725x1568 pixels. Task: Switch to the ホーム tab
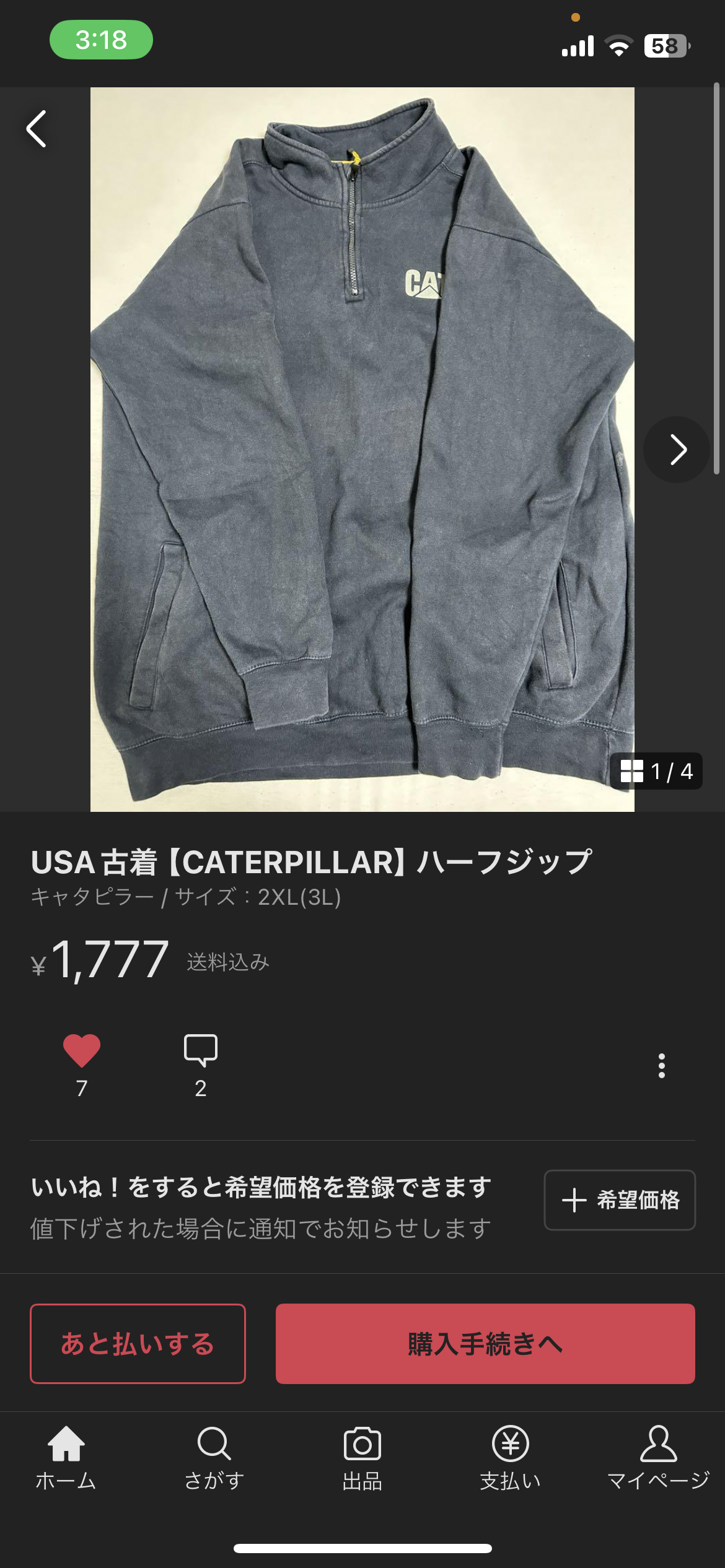point(66,1458)
